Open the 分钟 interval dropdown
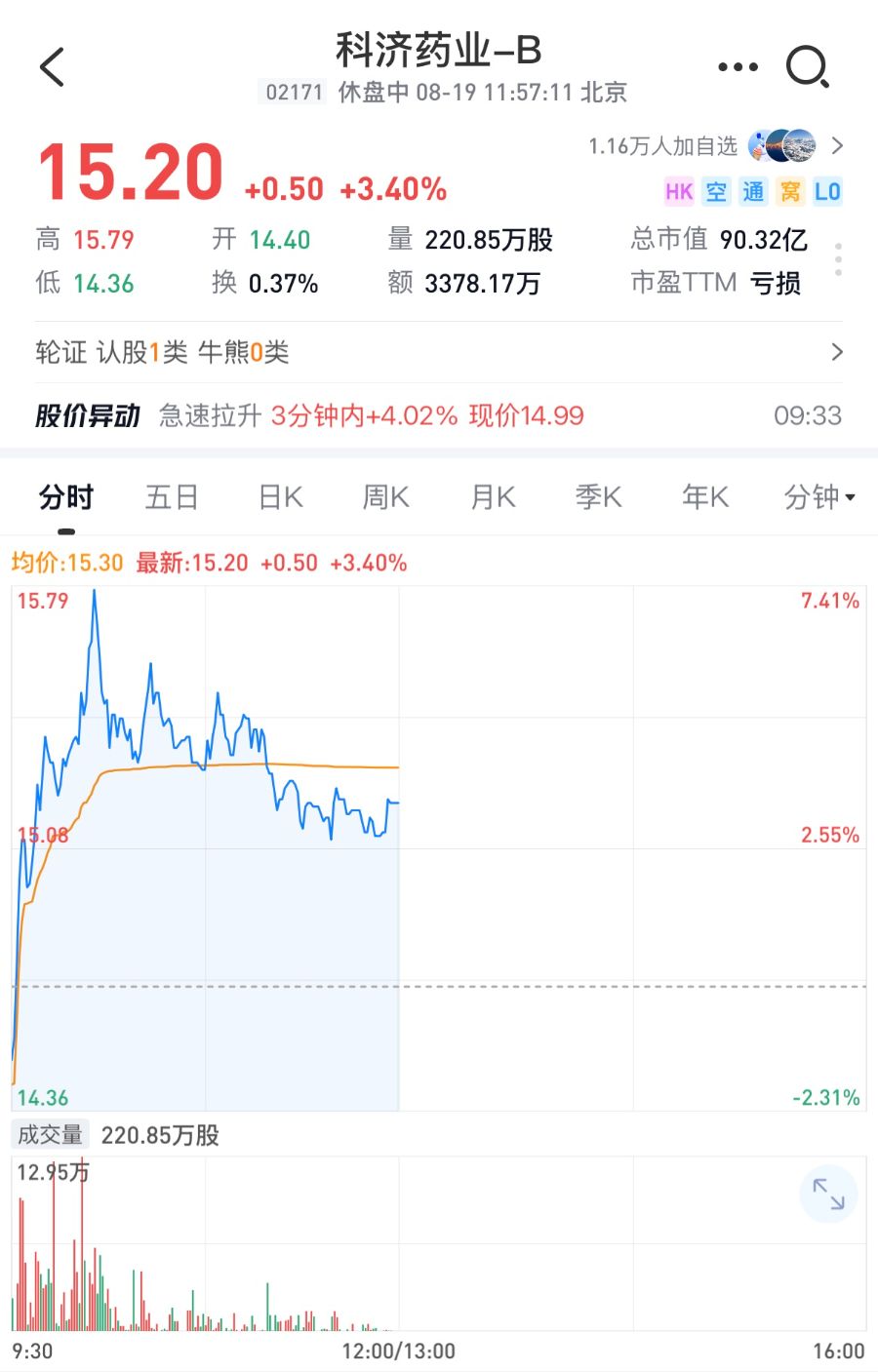 click(819, 497)
